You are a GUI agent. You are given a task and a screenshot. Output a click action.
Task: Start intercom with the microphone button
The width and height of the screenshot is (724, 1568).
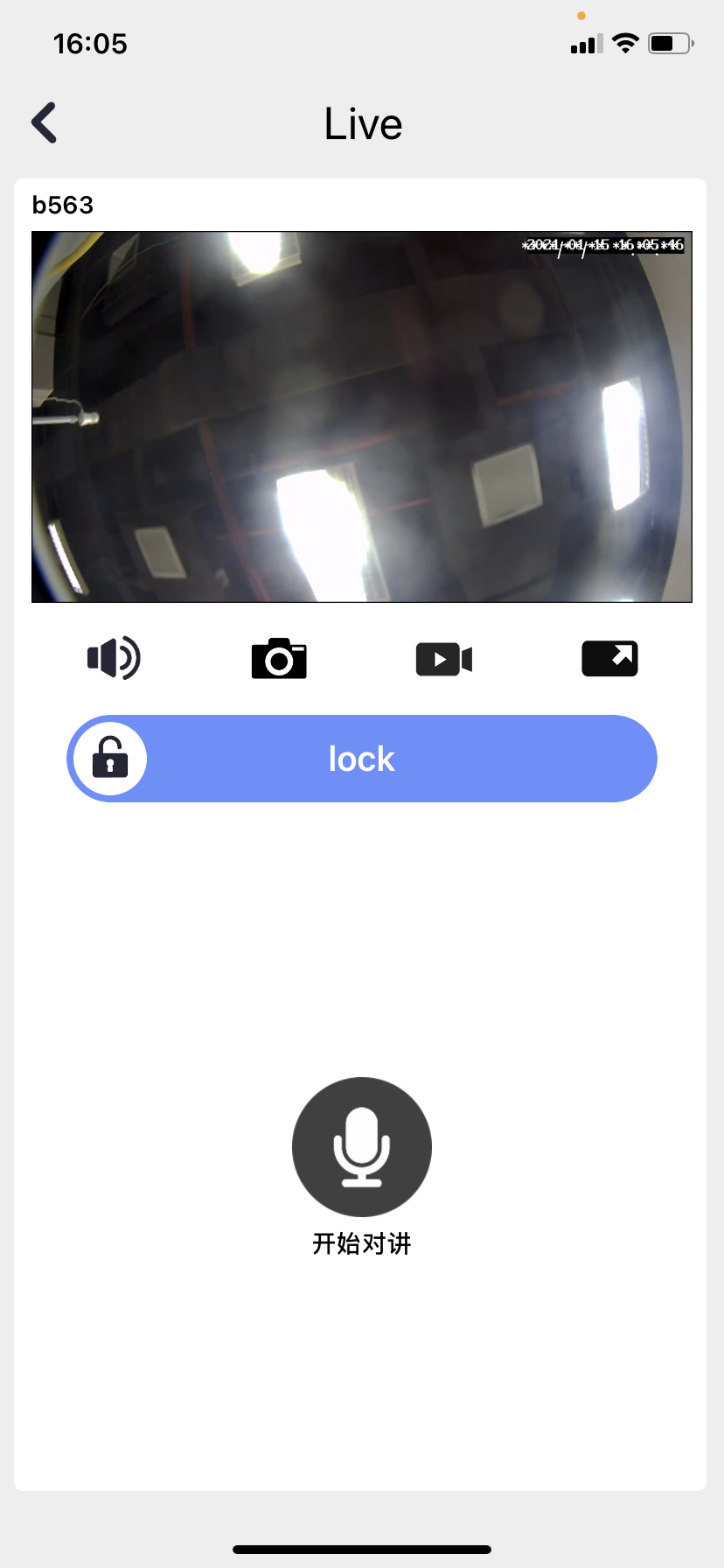click(362, 1146)
